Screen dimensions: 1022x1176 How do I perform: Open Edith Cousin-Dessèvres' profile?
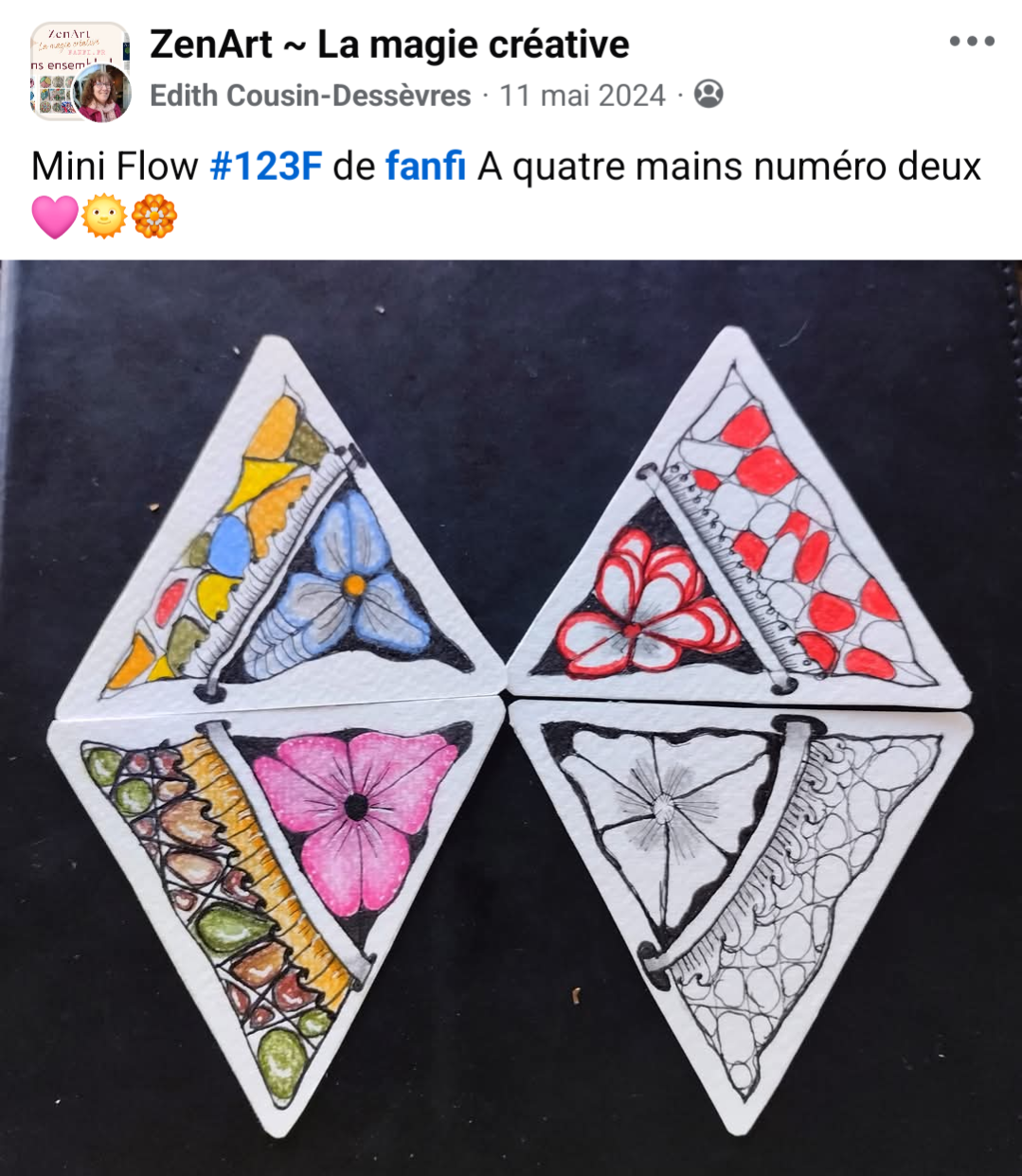(x=310, y=96)
